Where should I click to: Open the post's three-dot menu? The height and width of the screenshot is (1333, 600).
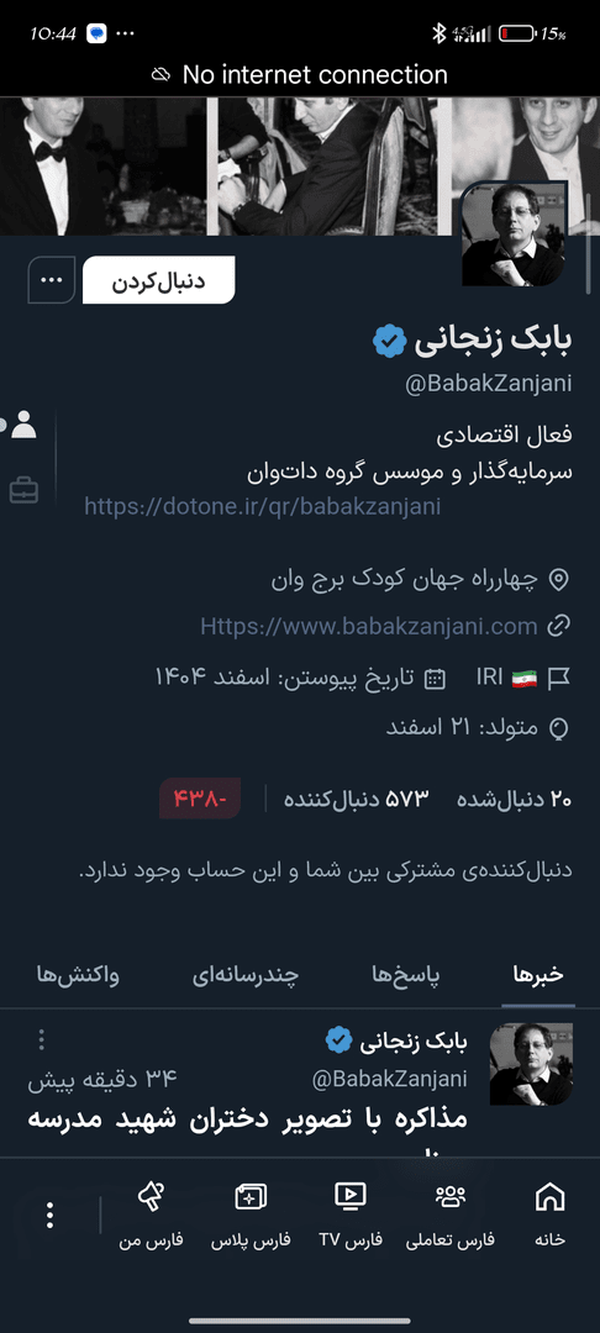click(x=41, y=1041)
